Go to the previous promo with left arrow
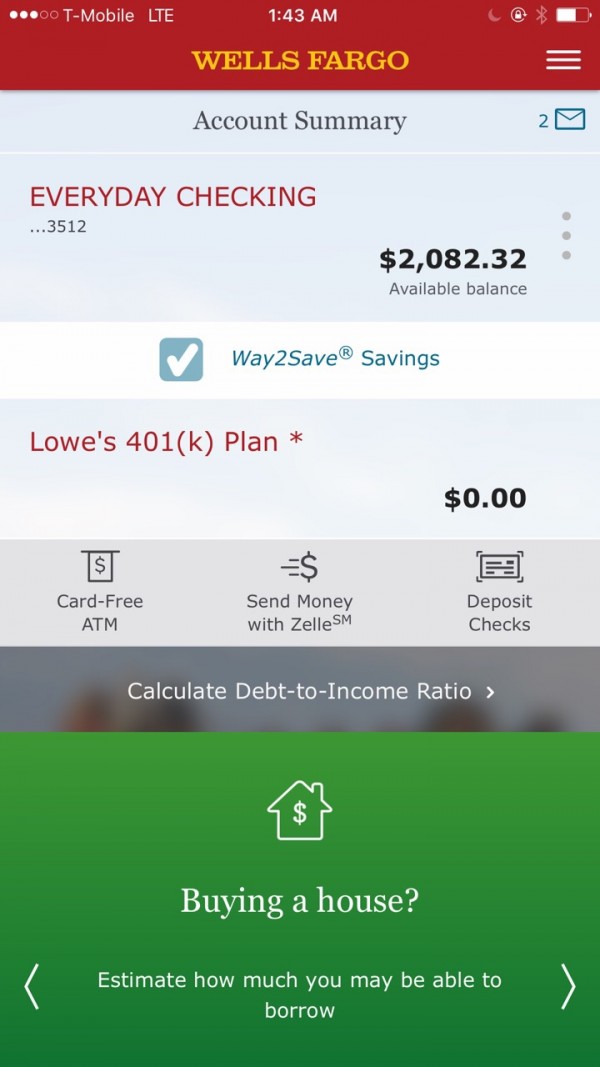This screenshot has width=600, height=1067. pyautogui.click(x=31, y=986)
